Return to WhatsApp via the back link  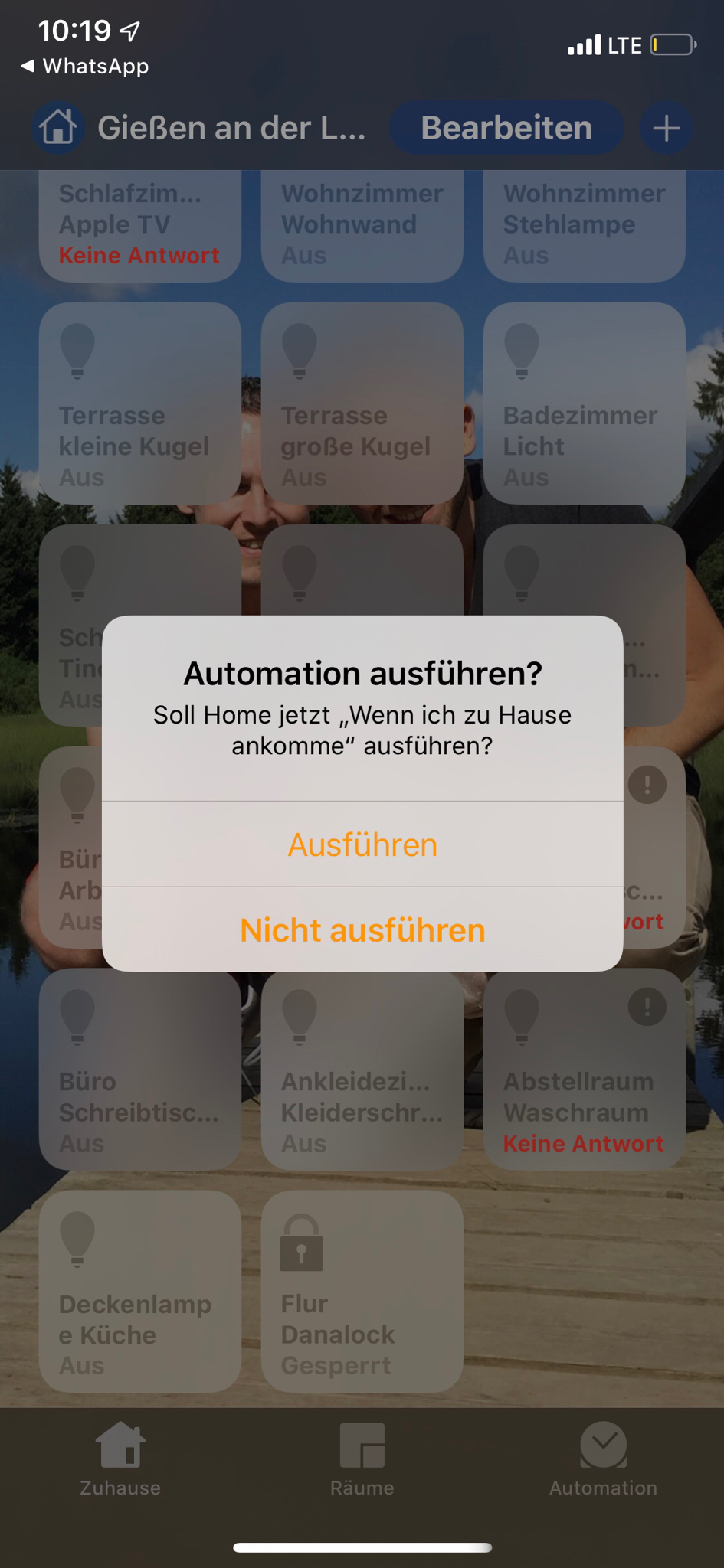click(x=86, y=67)
